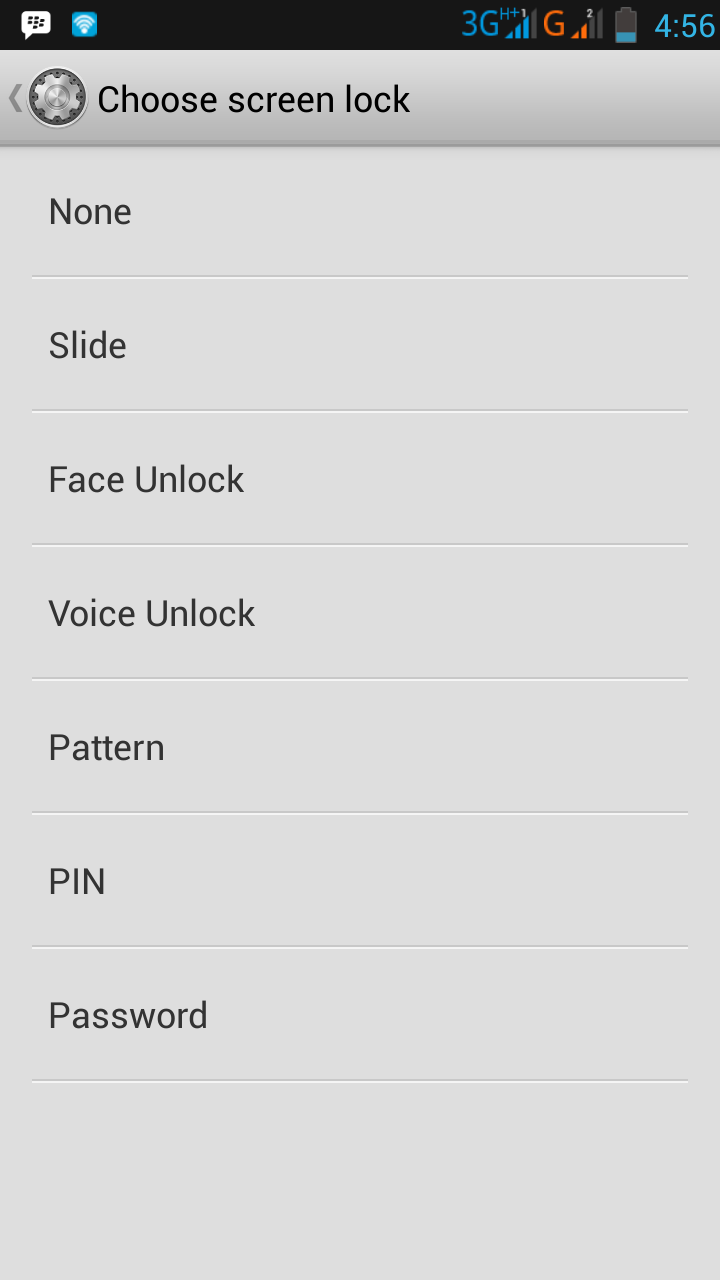Go back using the settings gear icon
The height and width of the screenshot is (1280, 720).
coord(55,98)
